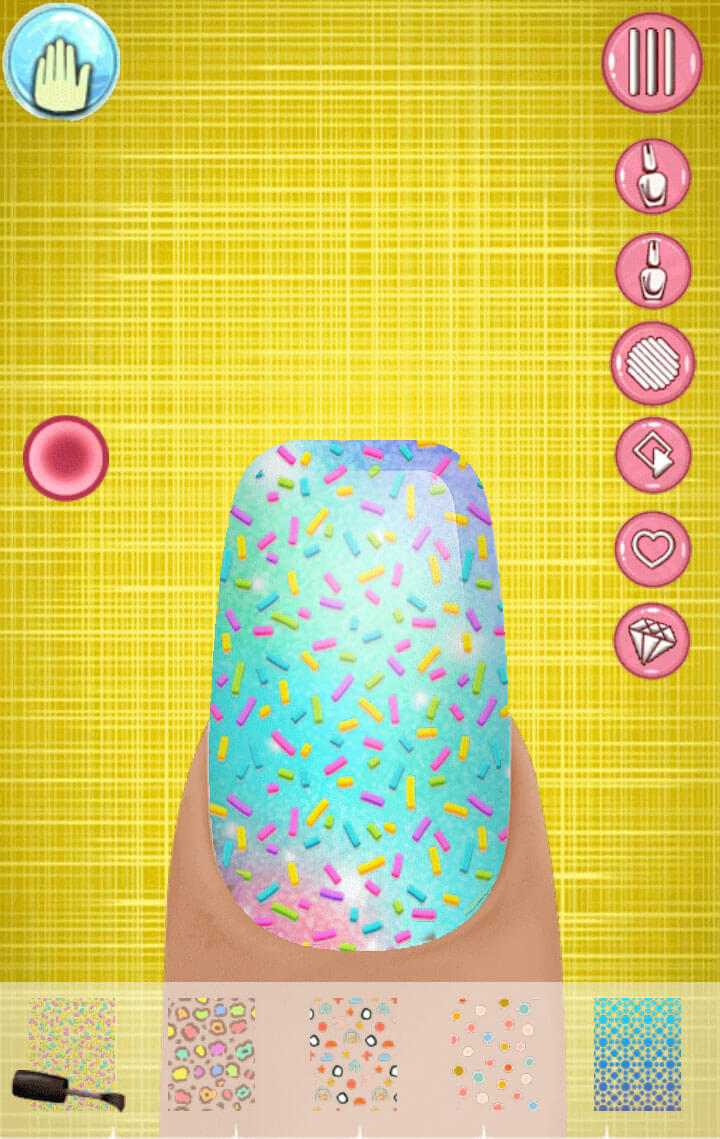
Task: Tap the pink round color button
Action: (66, 458)
